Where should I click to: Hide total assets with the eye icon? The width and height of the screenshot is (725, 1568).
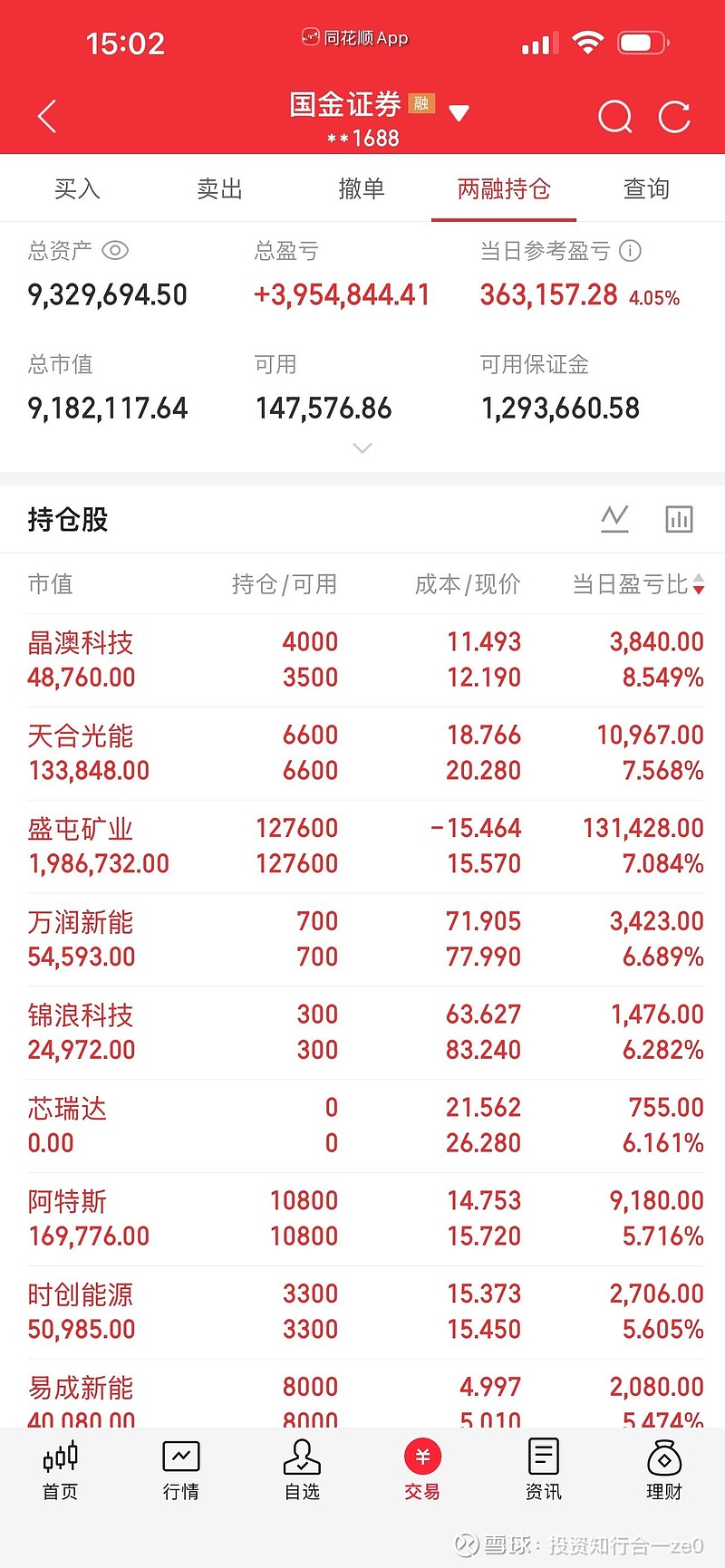(115, 250)
